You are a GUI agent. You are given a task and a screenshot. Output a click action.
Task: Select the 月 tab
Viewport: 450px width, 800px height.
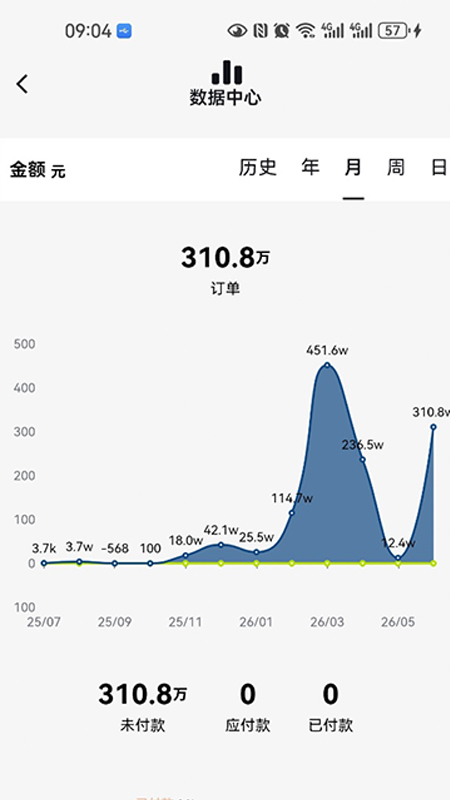353,167
